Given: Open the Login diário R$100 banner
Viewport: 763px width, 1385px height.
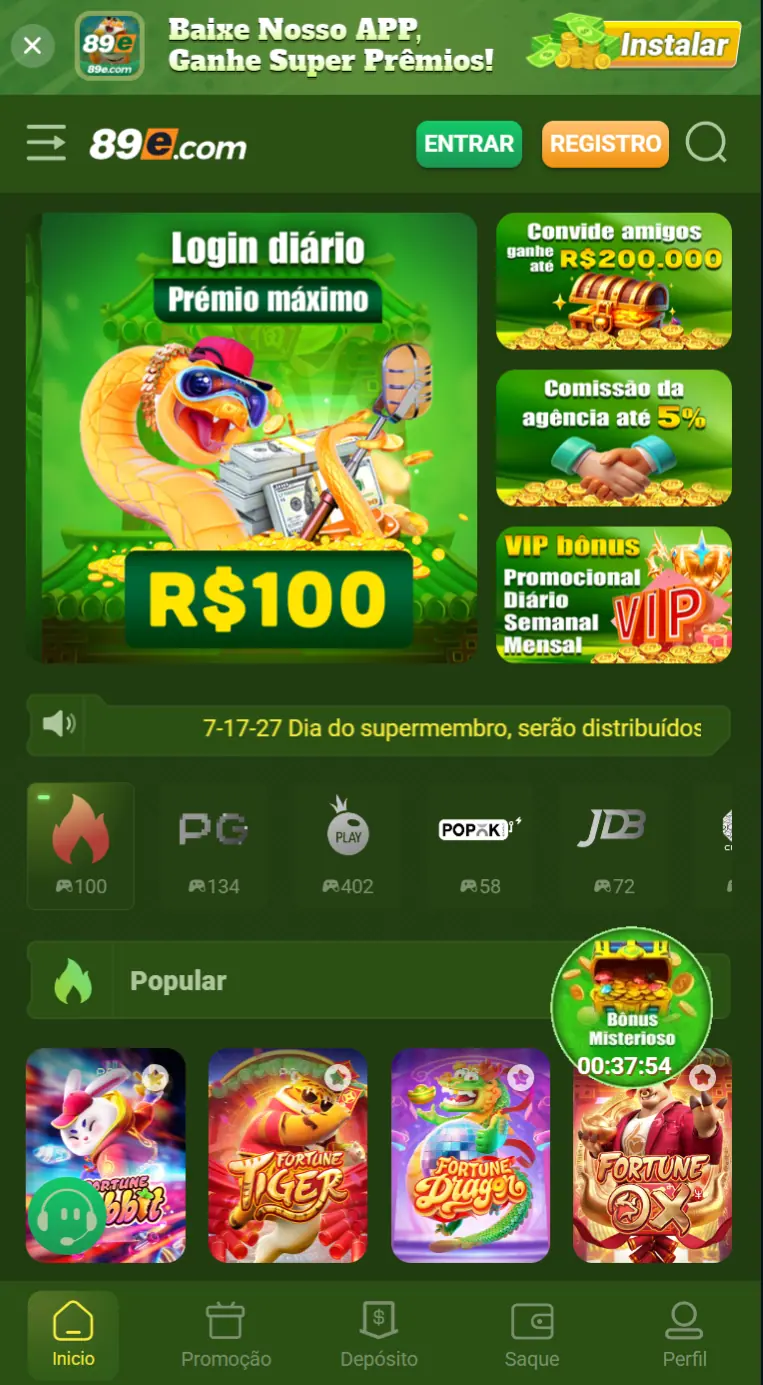Looking at the screenshot, I should click(x=252, y=437).
